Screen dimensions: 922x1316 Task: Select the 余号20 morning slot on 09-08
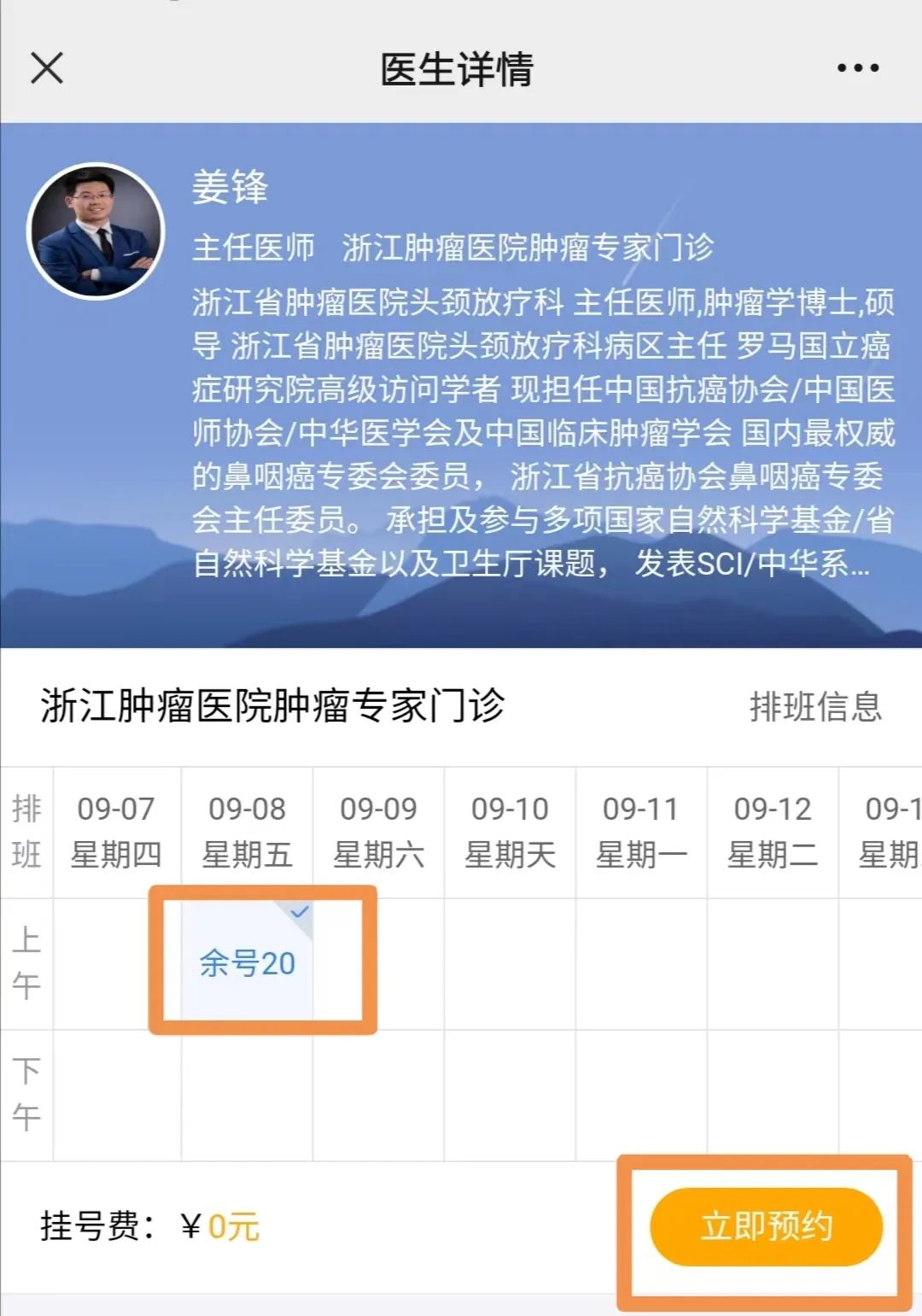(x=247, y=963)
